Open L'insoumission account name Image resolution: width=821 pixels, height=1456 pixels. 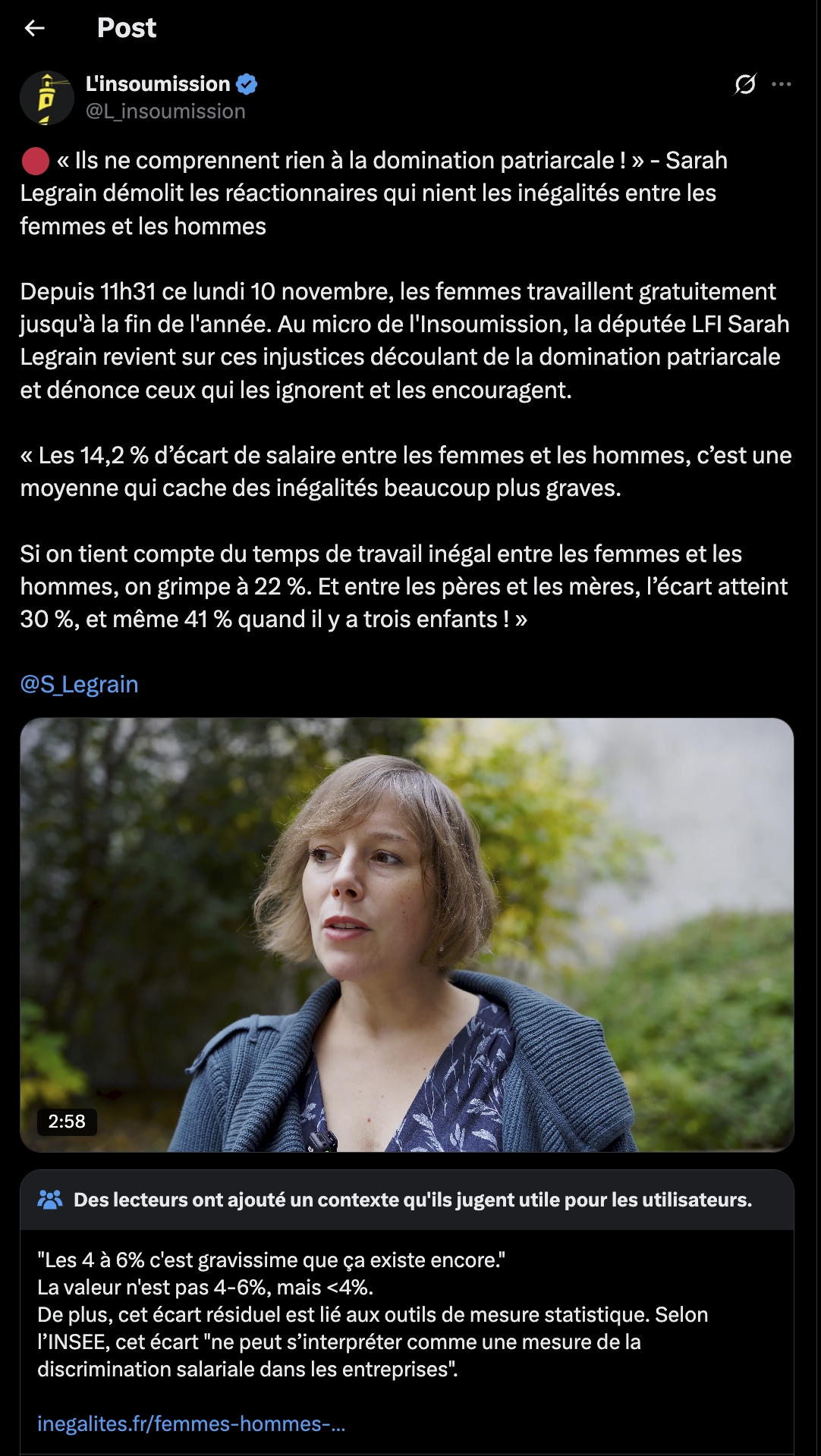point(158,83)
